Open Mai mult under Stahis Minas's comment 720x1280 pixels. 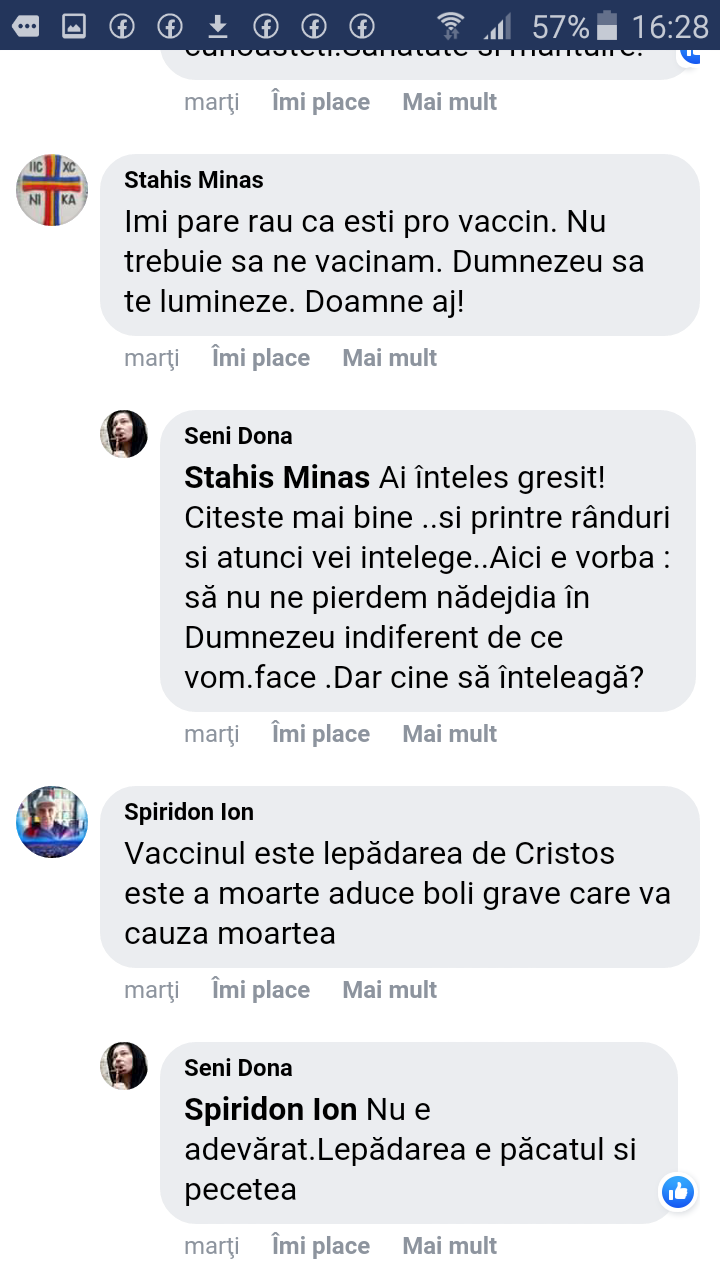pos(389,358)
